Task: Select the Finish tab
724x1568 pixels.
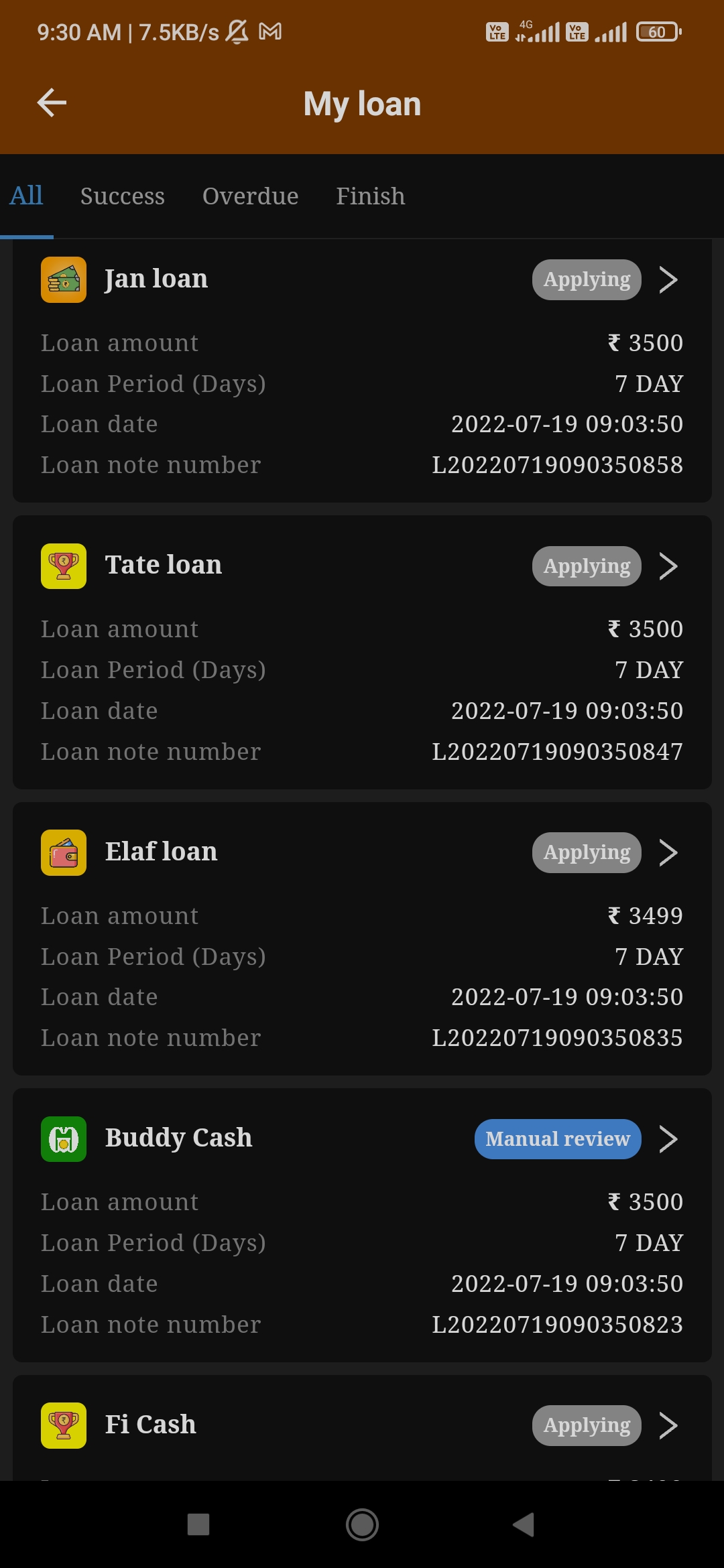Action: (371, 196)
